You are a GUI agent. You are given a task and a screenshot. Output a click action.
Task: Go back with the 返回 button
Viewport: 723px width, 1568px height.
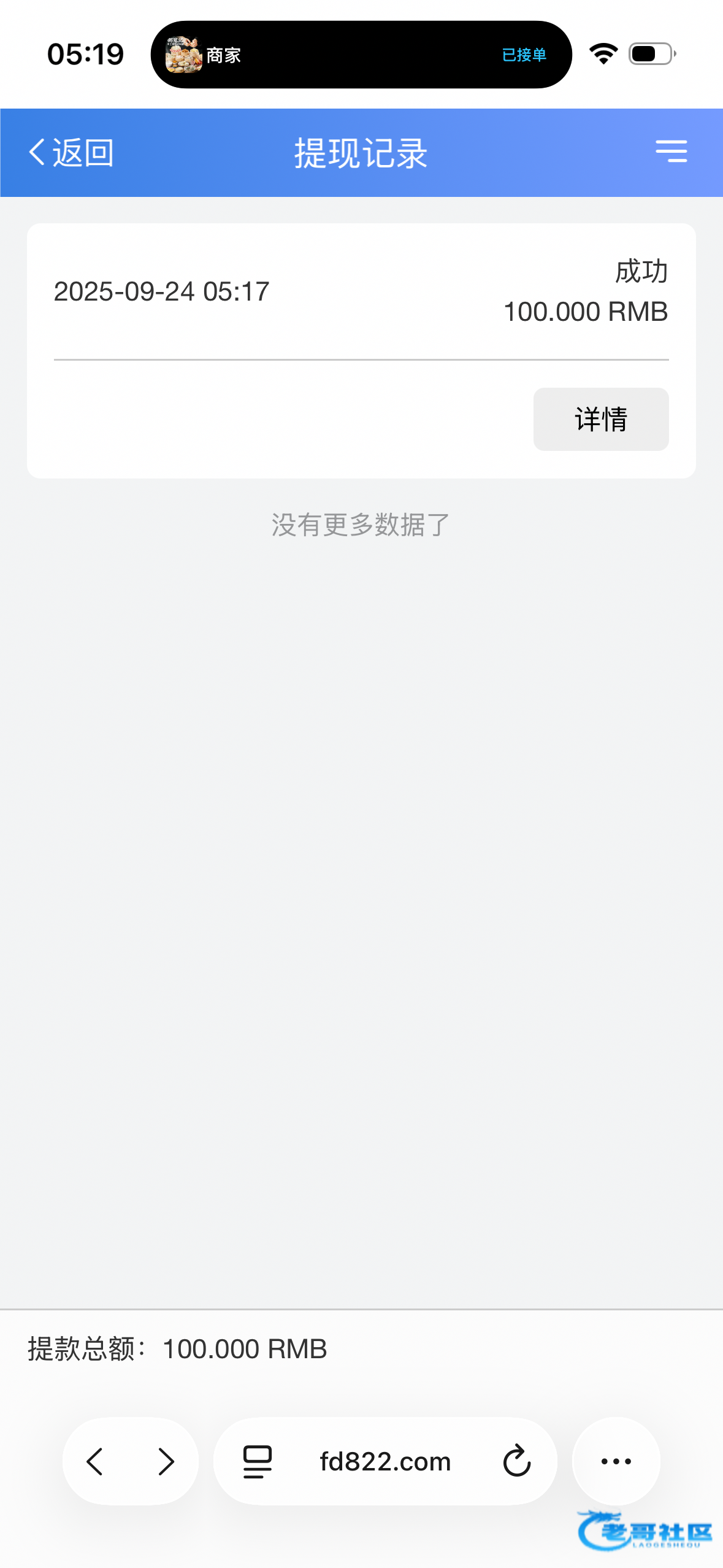pos(71,152)
